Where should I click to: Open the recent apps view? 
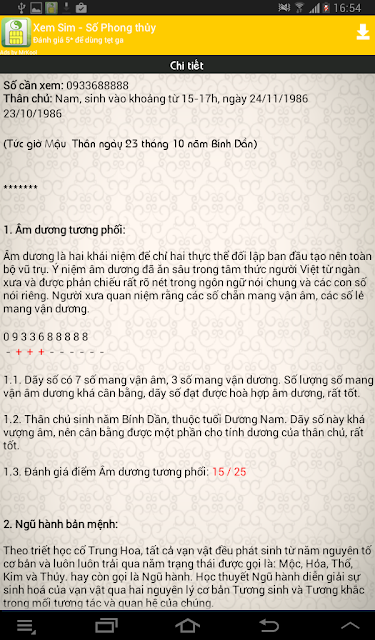(107, 625)
